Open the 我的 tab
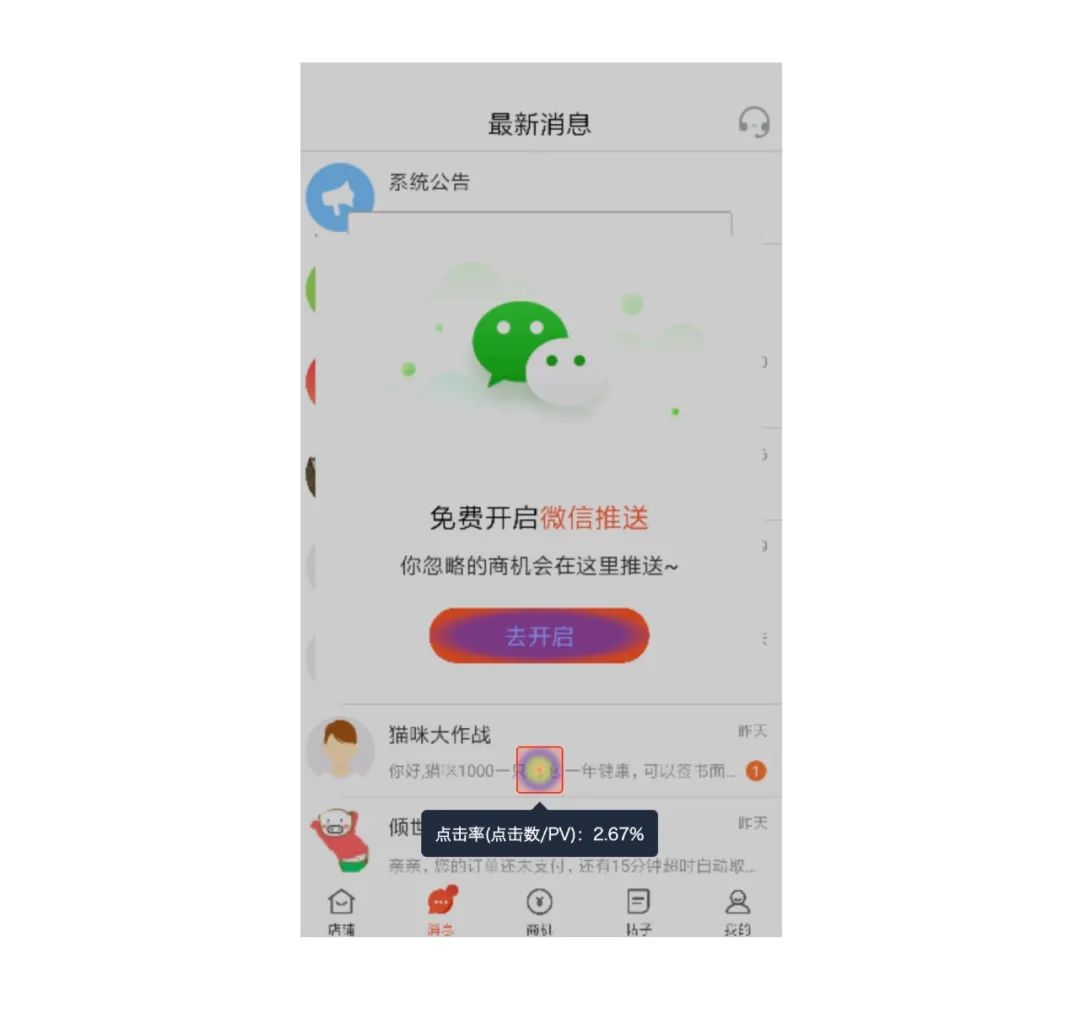The height and width of the screenshot is (1030, 1080). [737, 911]
